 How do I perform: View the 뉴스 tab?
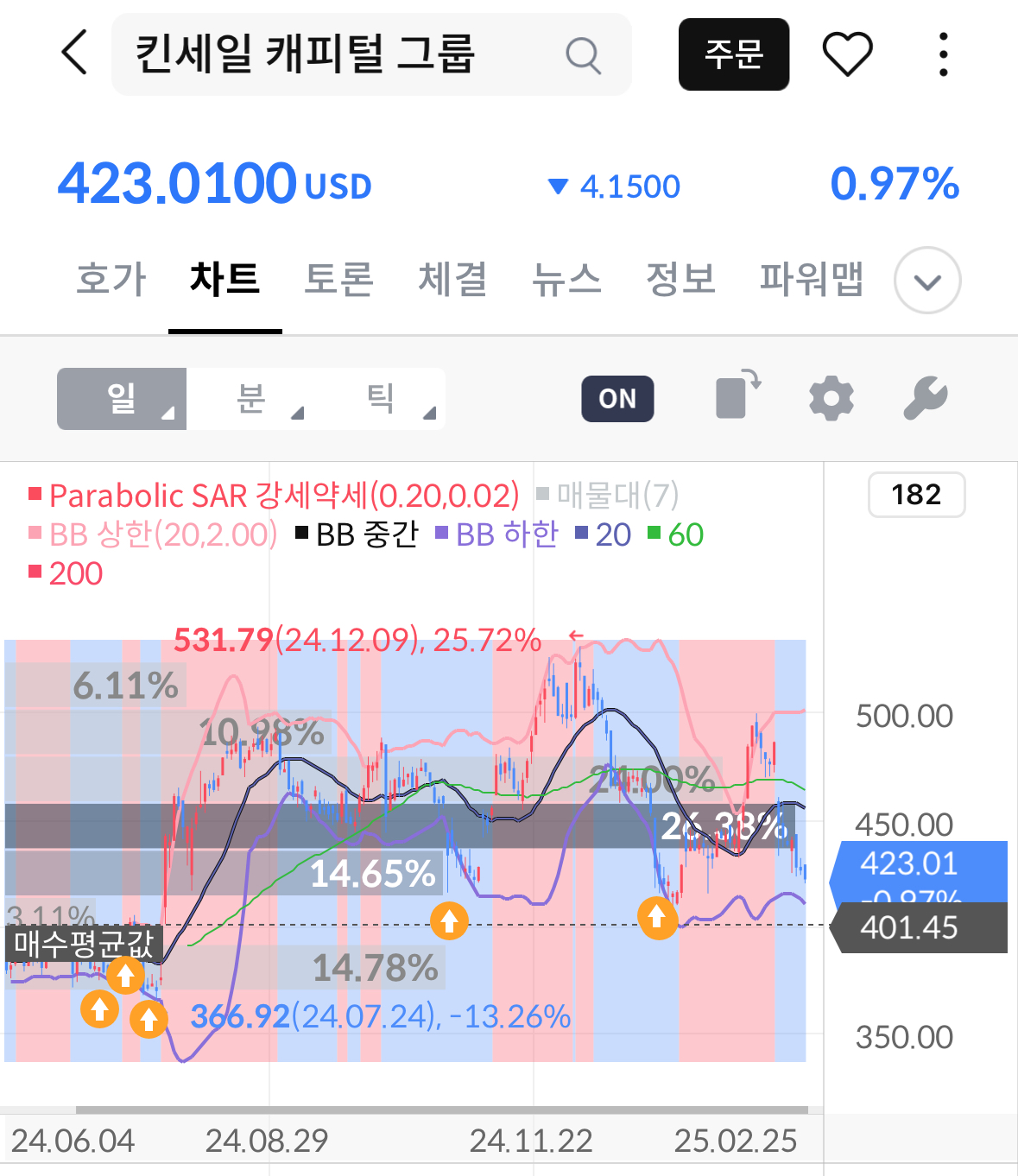(x=566, y=280)
